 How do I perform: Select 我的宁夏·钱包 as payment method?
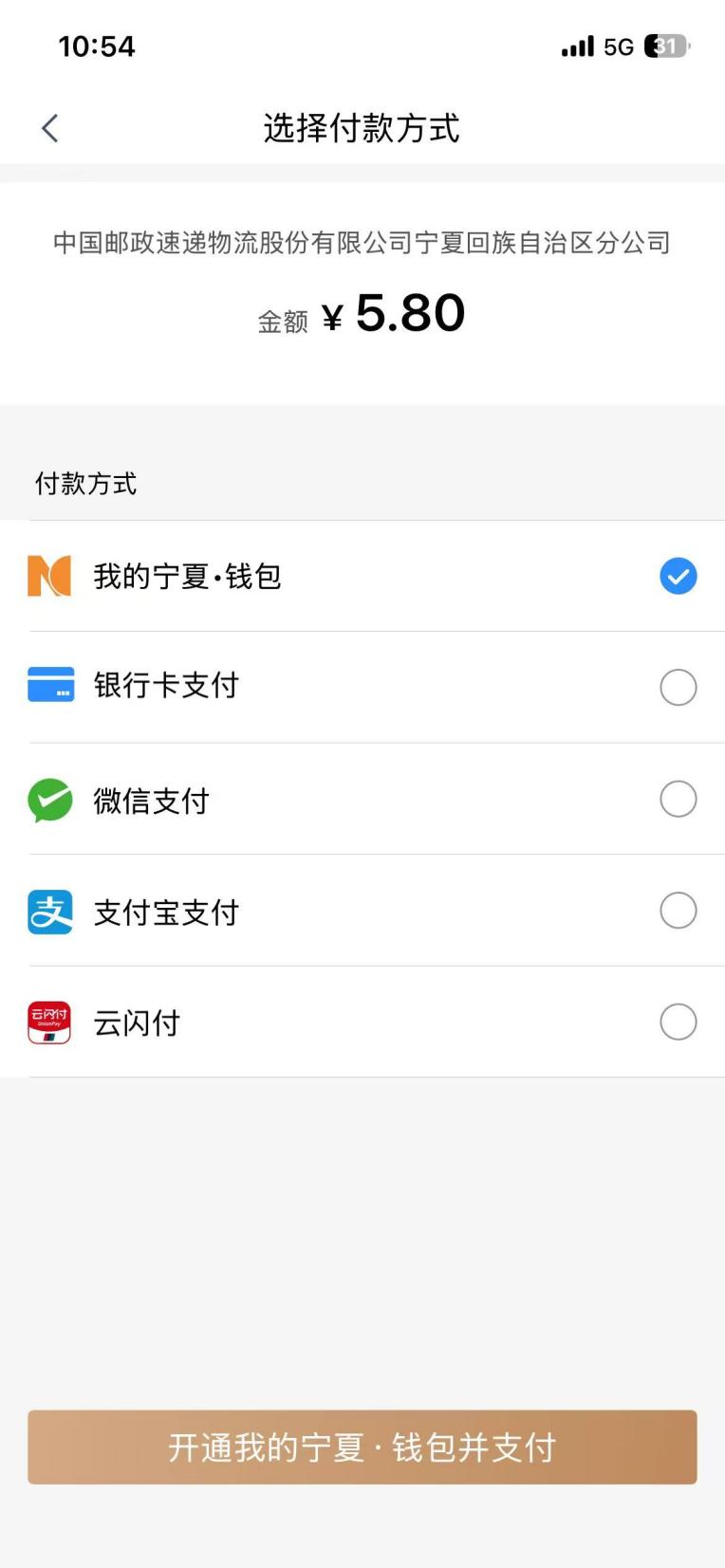(x=678, y=576)
